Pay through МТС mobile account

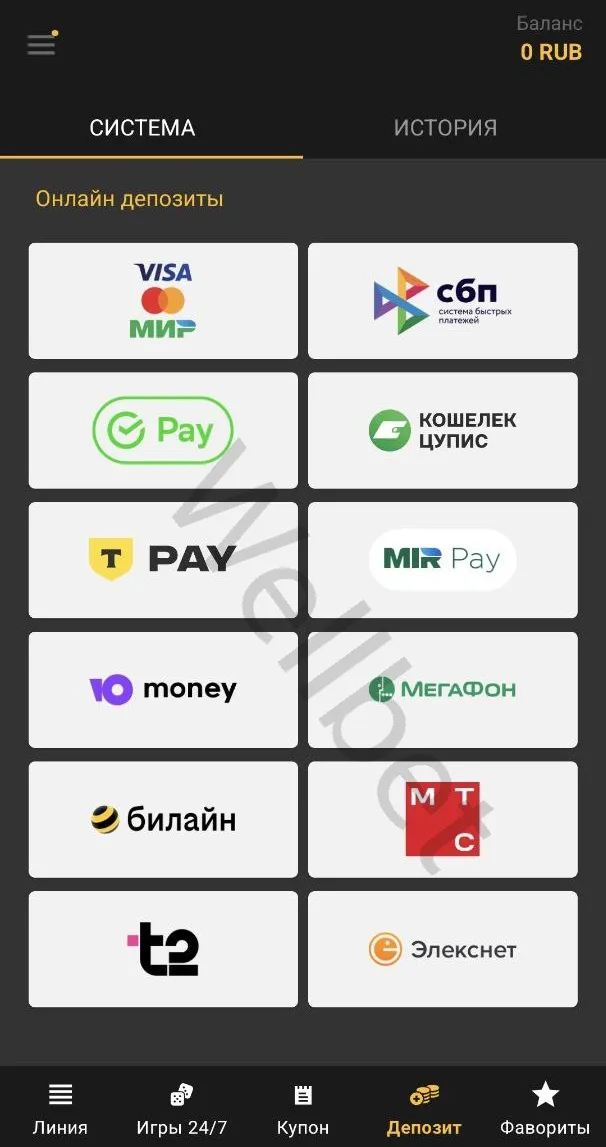[x=442, y=819]
